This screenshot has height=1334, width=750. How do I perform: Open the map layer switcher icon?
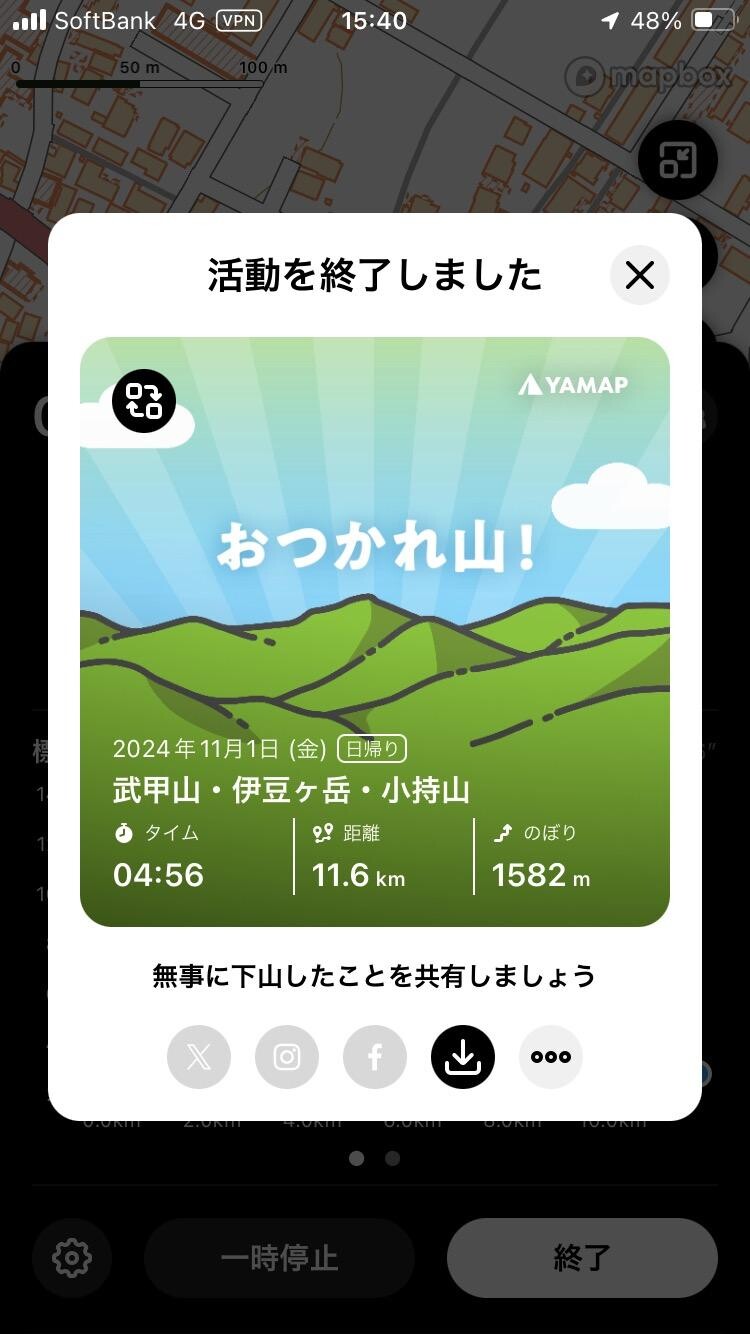click(x=678, y=160)
